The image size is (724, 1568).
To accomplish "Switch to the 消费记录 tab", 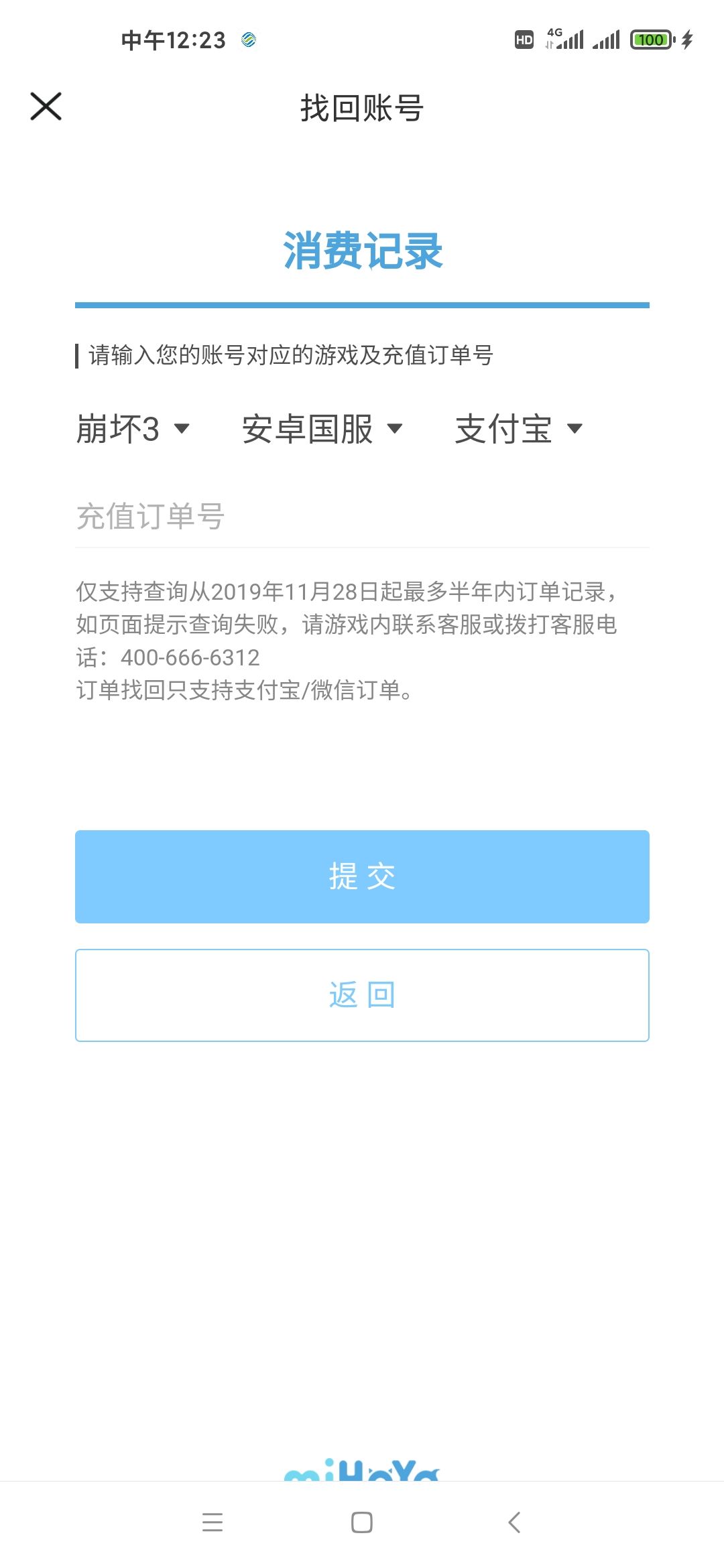I will [362, 252].
